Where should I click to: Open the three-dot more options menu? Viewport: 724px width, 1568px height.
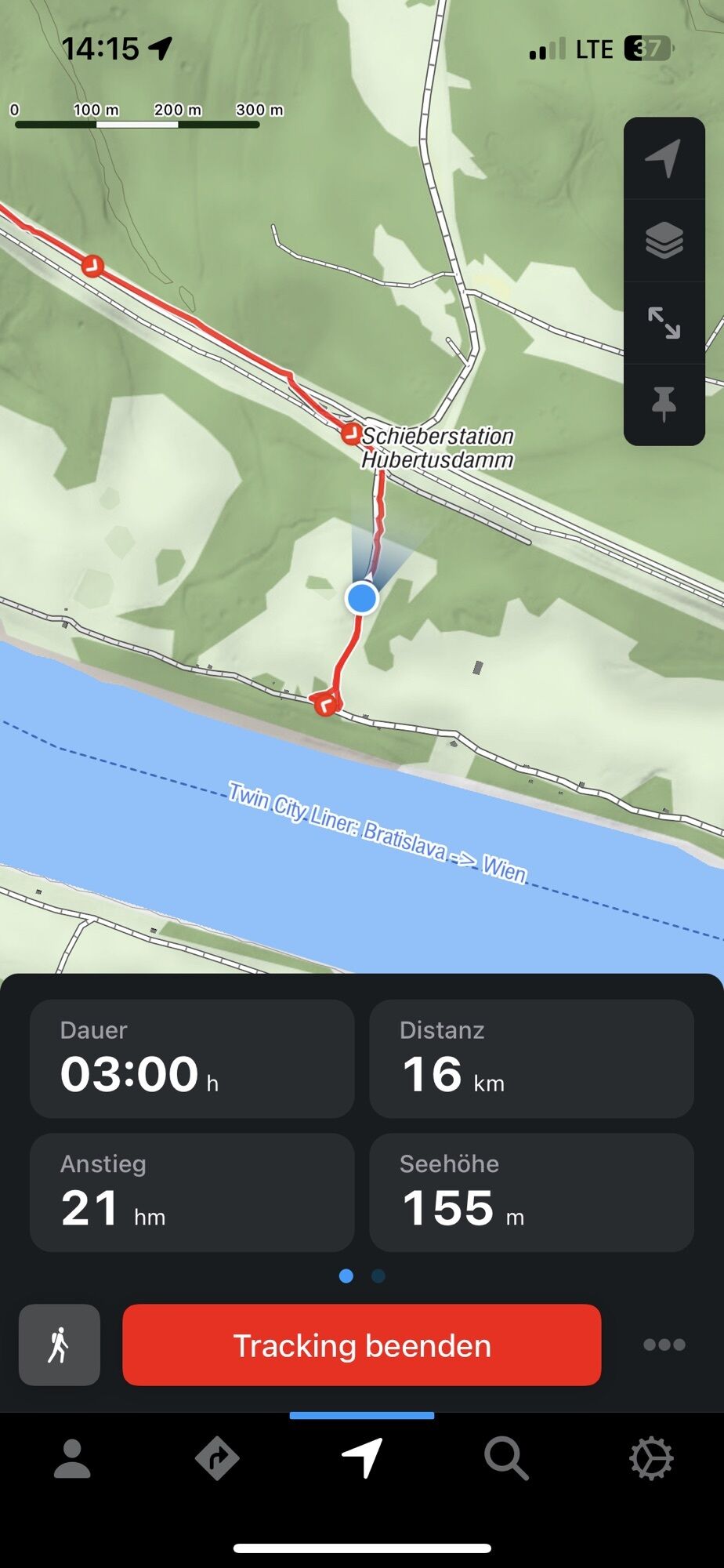pos(664,1345)
